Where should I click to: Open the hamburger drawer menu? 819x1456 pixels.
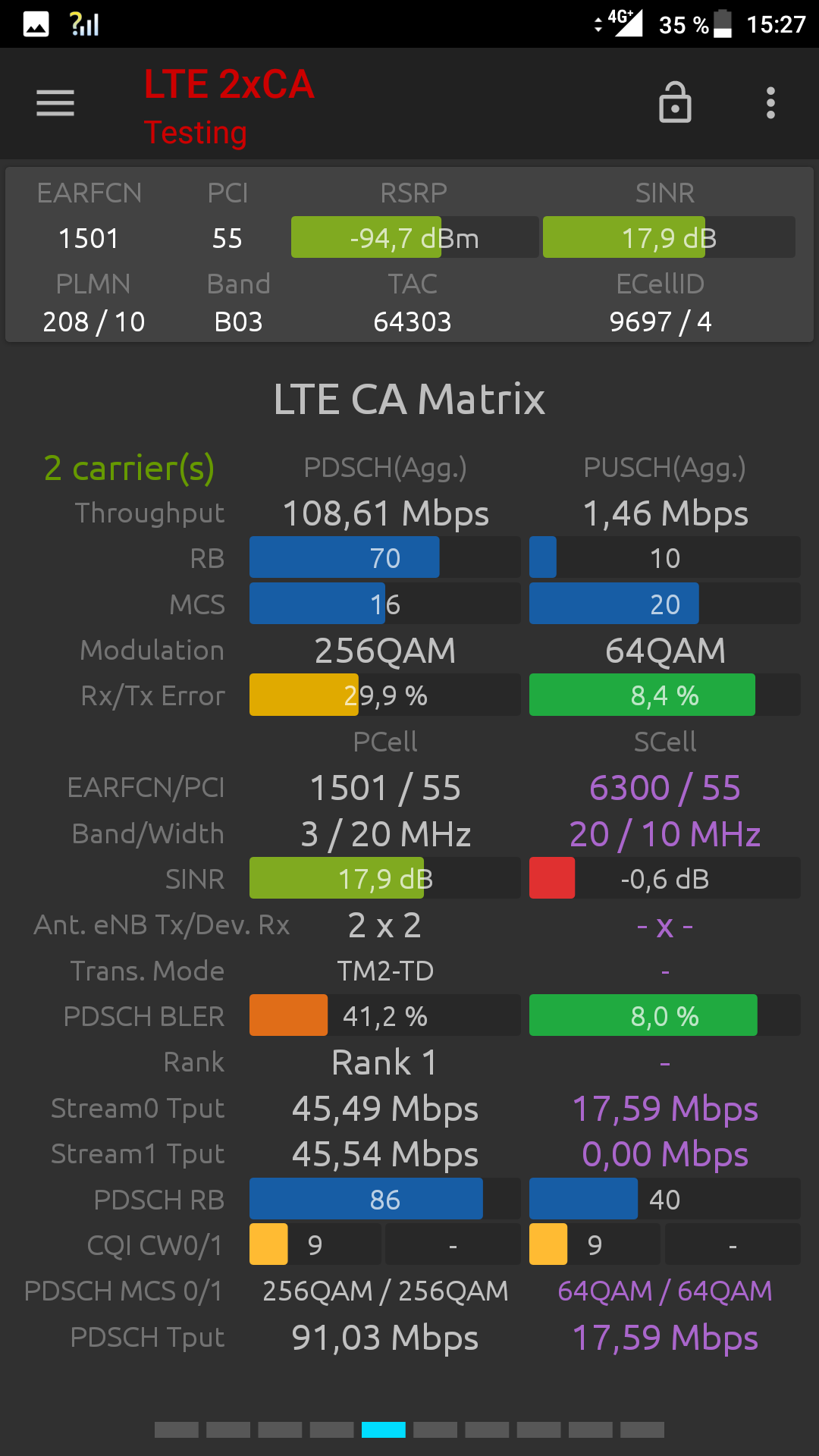point(55,103)
